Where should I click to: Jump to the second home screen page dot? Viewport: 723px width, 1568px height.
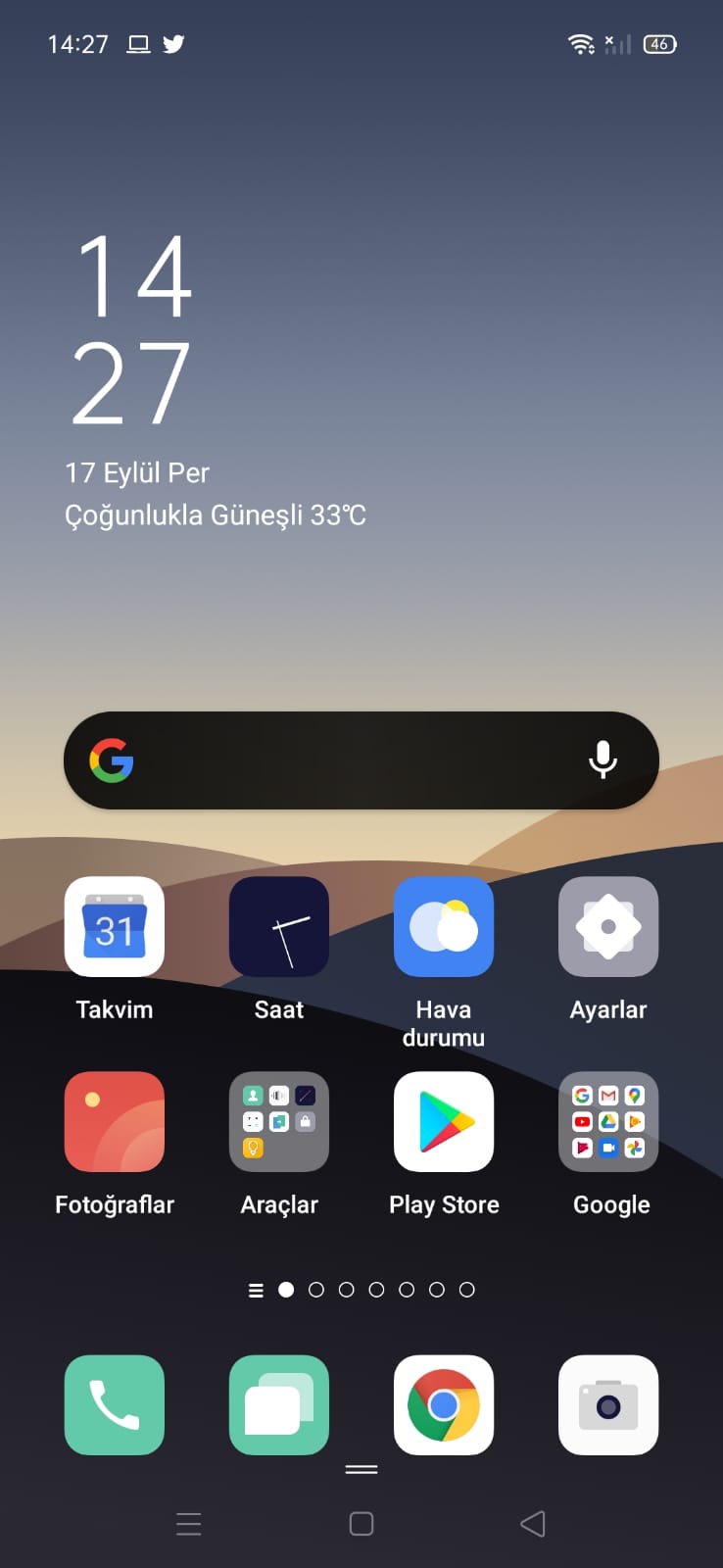tap(316, 1290)
